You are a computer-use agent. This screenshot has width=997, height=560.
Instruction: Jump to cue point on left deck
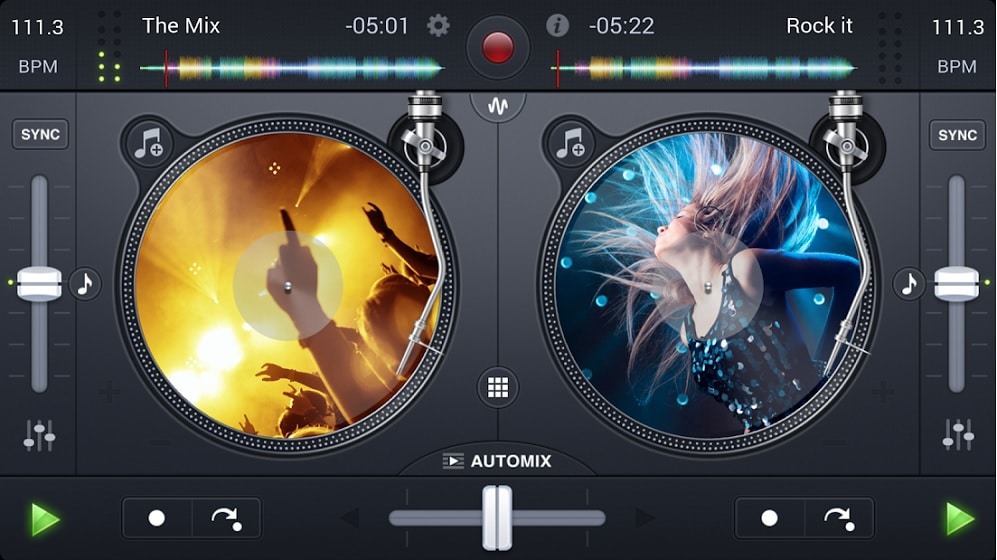tap(226, 518)
